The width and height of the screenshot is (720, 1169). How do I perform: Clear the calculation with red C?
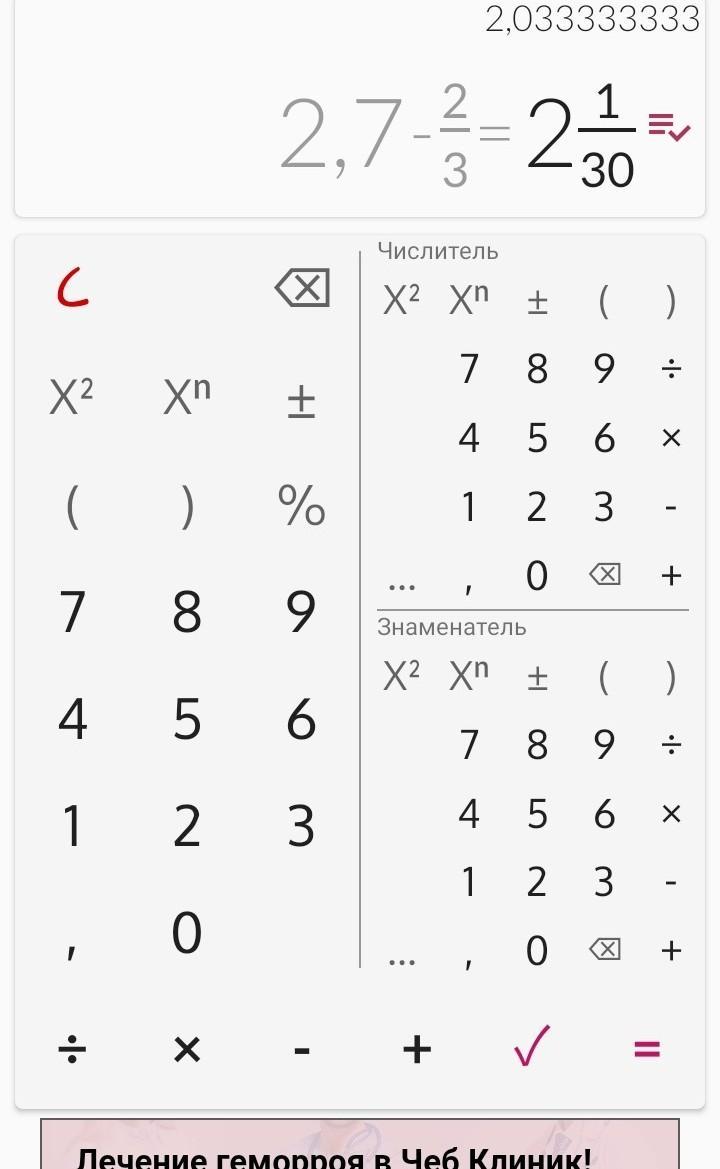(73, 289)
